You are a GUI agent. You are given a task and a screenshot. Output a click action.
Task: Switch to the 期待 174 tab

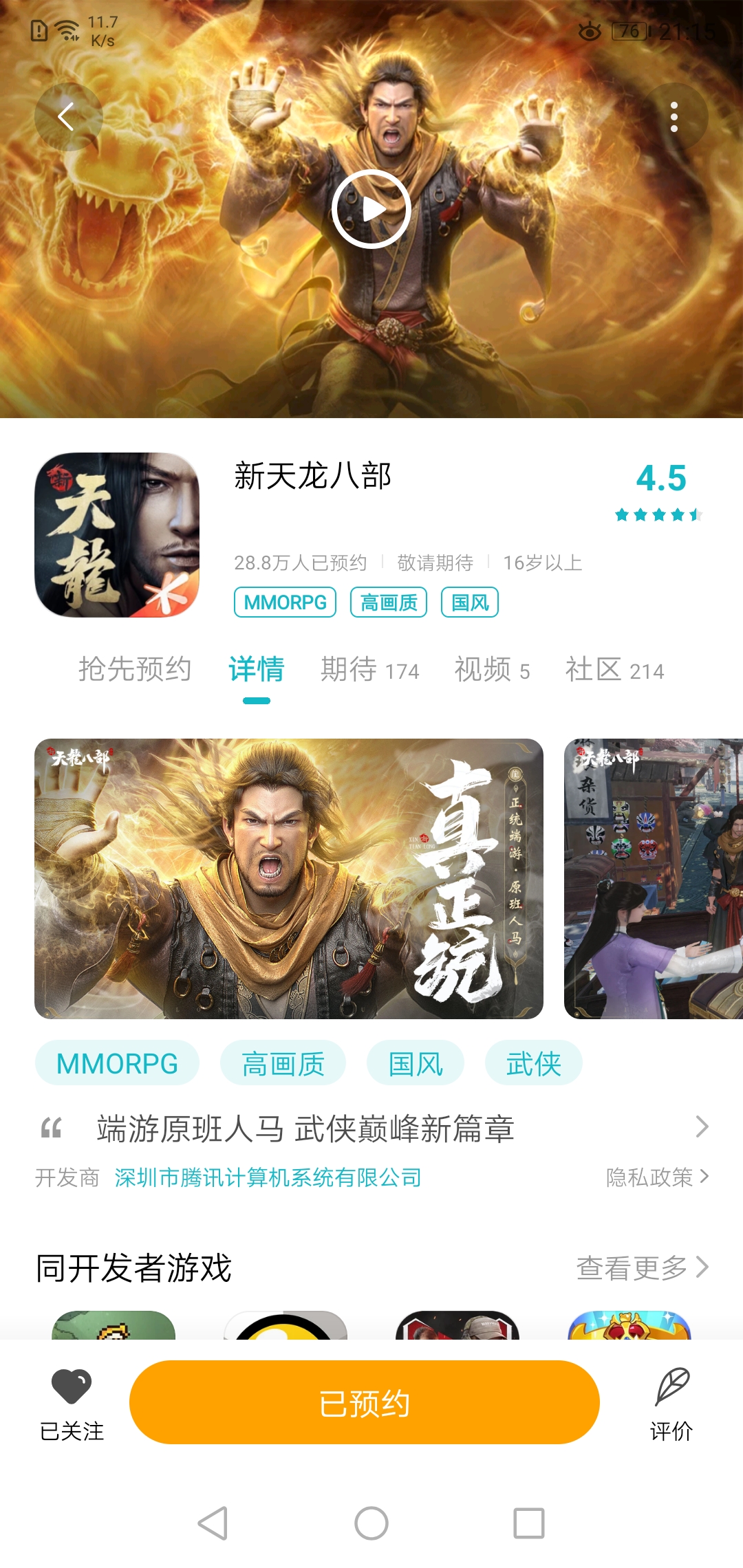click(x=369, y=669)
